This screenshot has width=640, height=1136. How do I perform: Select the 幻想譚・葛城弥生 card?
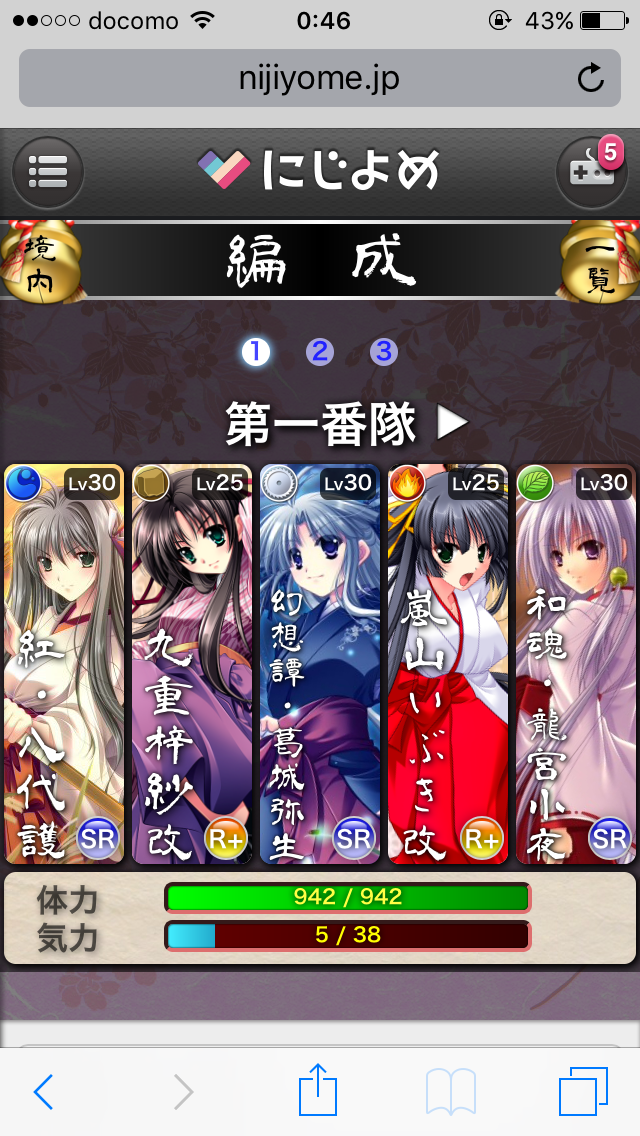[320, 663]
